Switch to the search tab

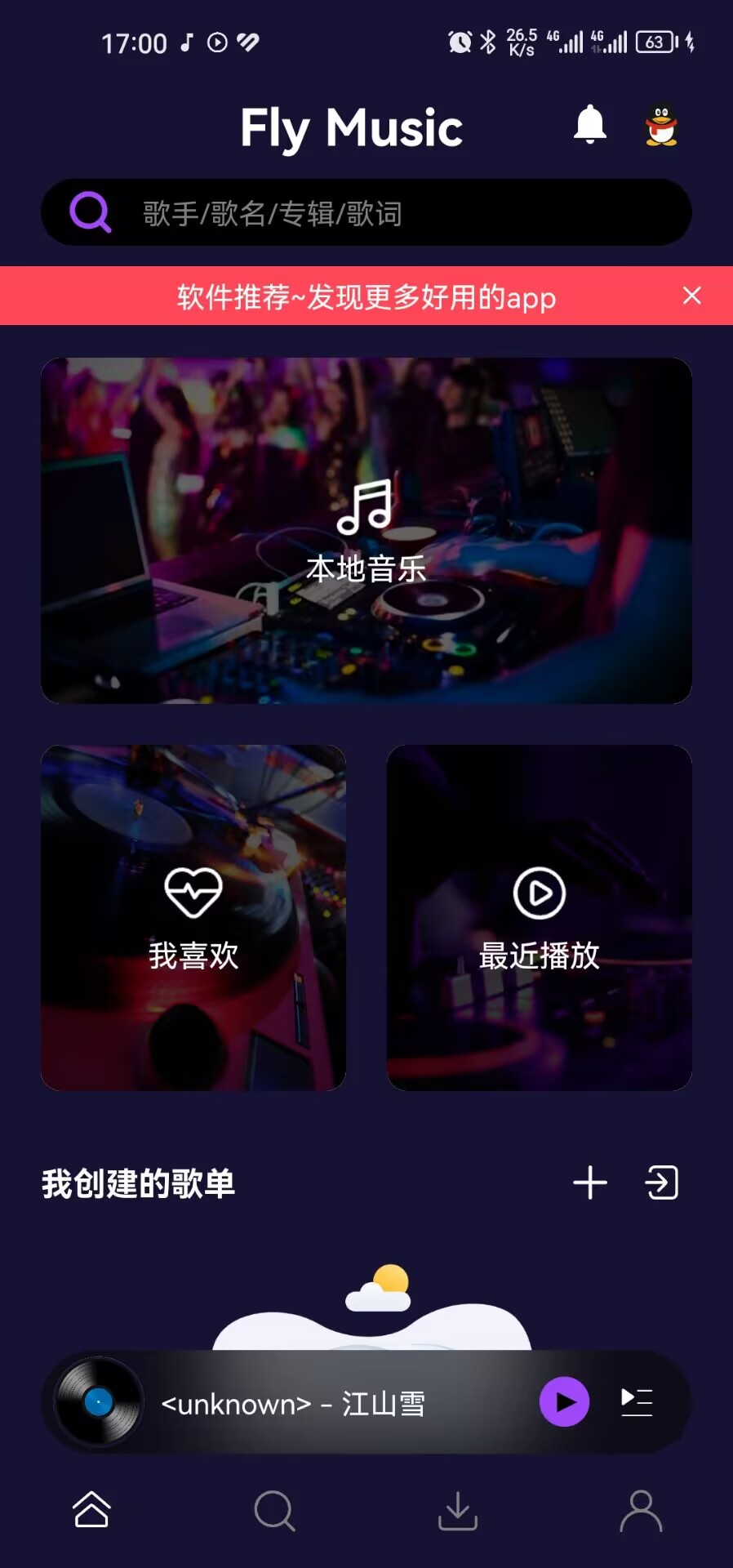[274, 1510]
